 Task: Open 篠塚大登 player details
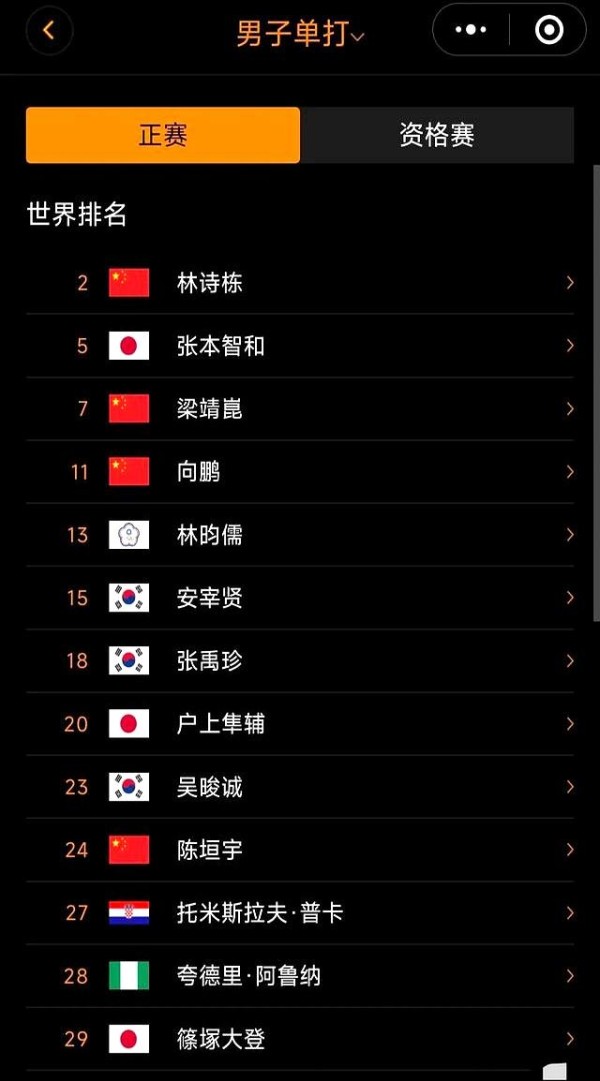click(300, 1039)
